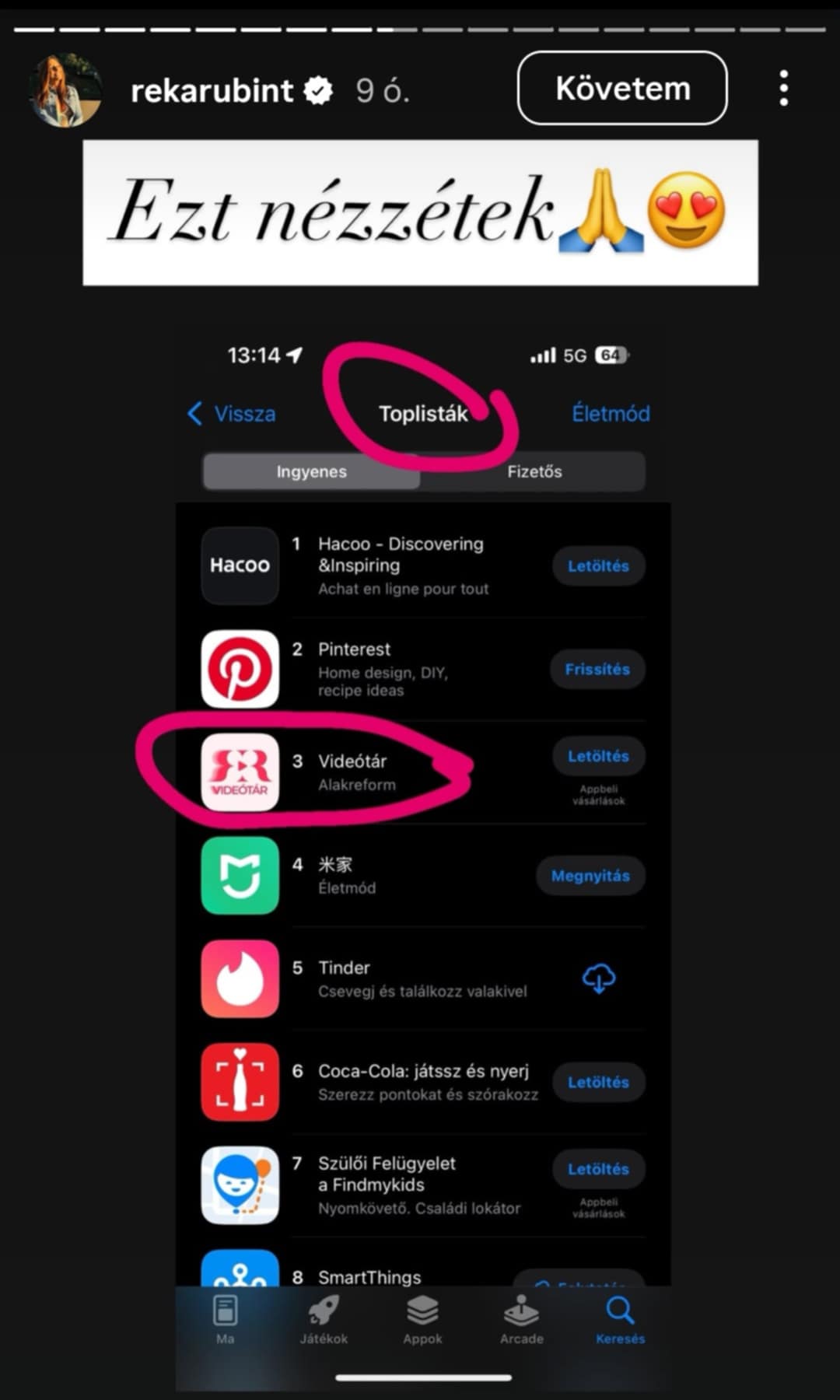Open rekarubint's profile via the username

212,91
